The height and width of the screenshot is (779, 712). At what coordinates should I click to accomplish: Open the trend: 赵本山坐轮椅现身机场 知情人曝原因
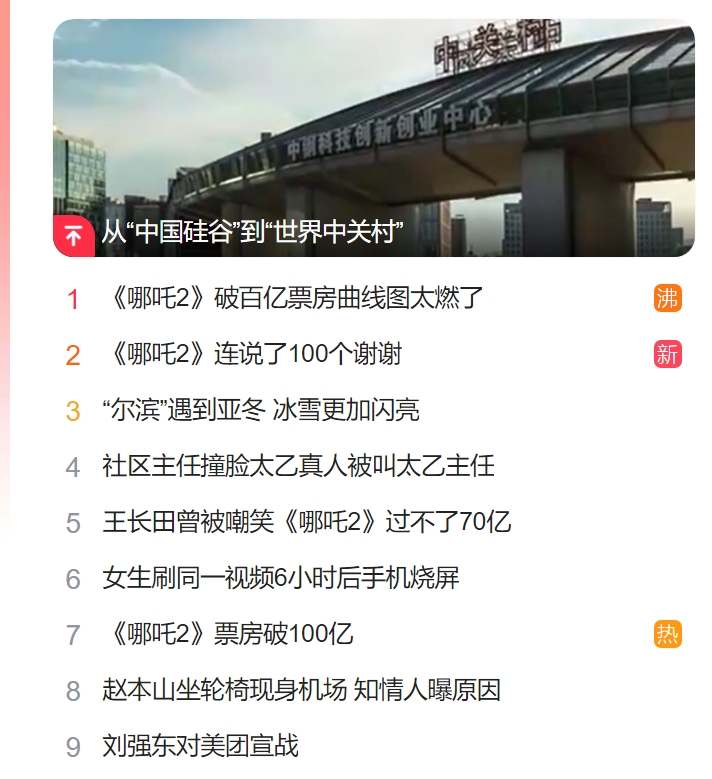coord(301,690)
